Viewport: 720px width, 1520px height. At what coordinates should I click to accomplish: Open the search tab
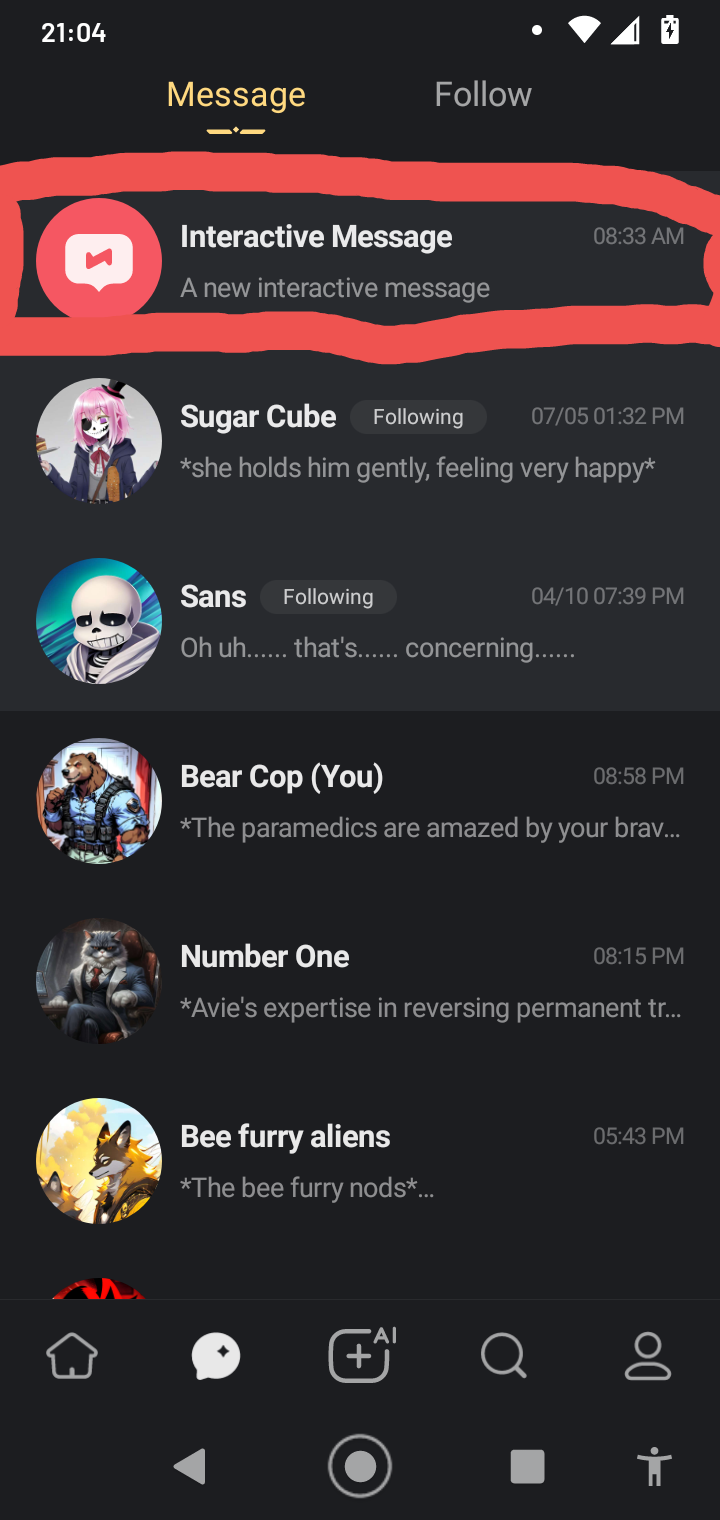coord(503,1357)
